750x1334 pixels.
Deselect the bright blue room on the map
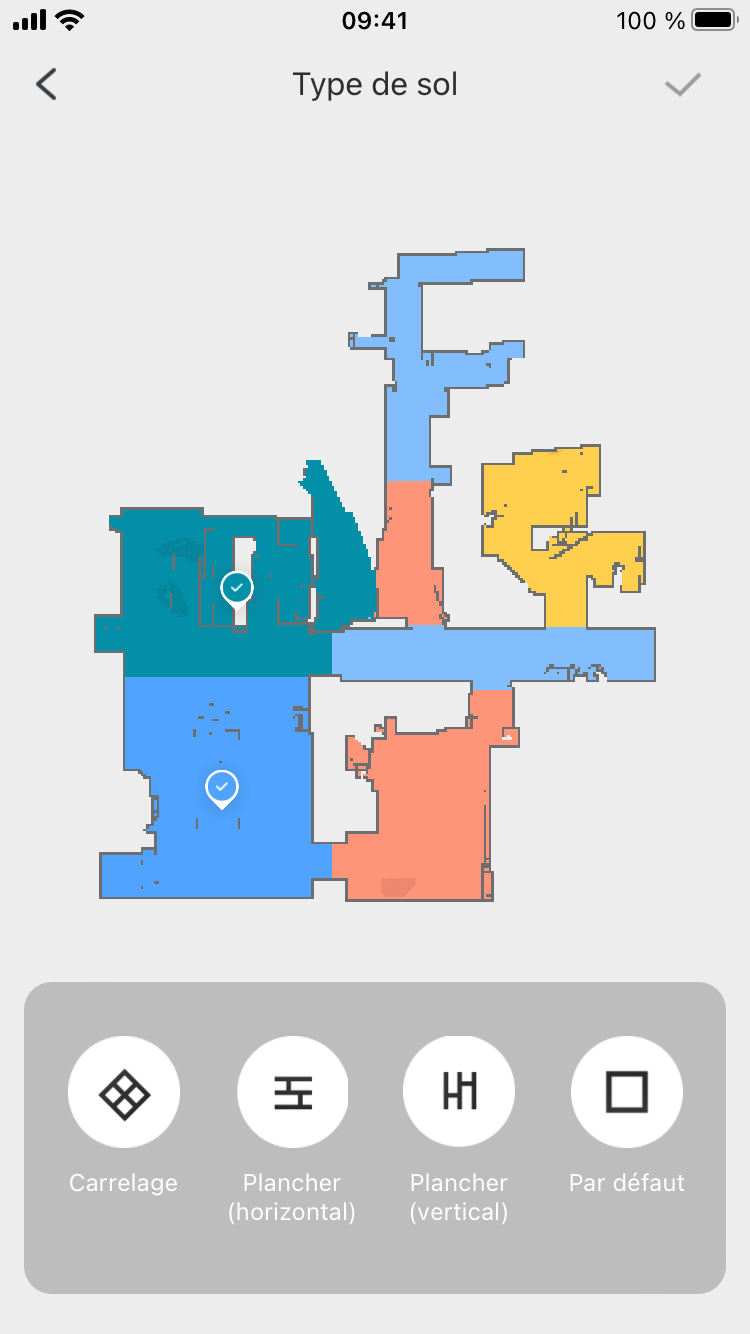tap(221, 789)
